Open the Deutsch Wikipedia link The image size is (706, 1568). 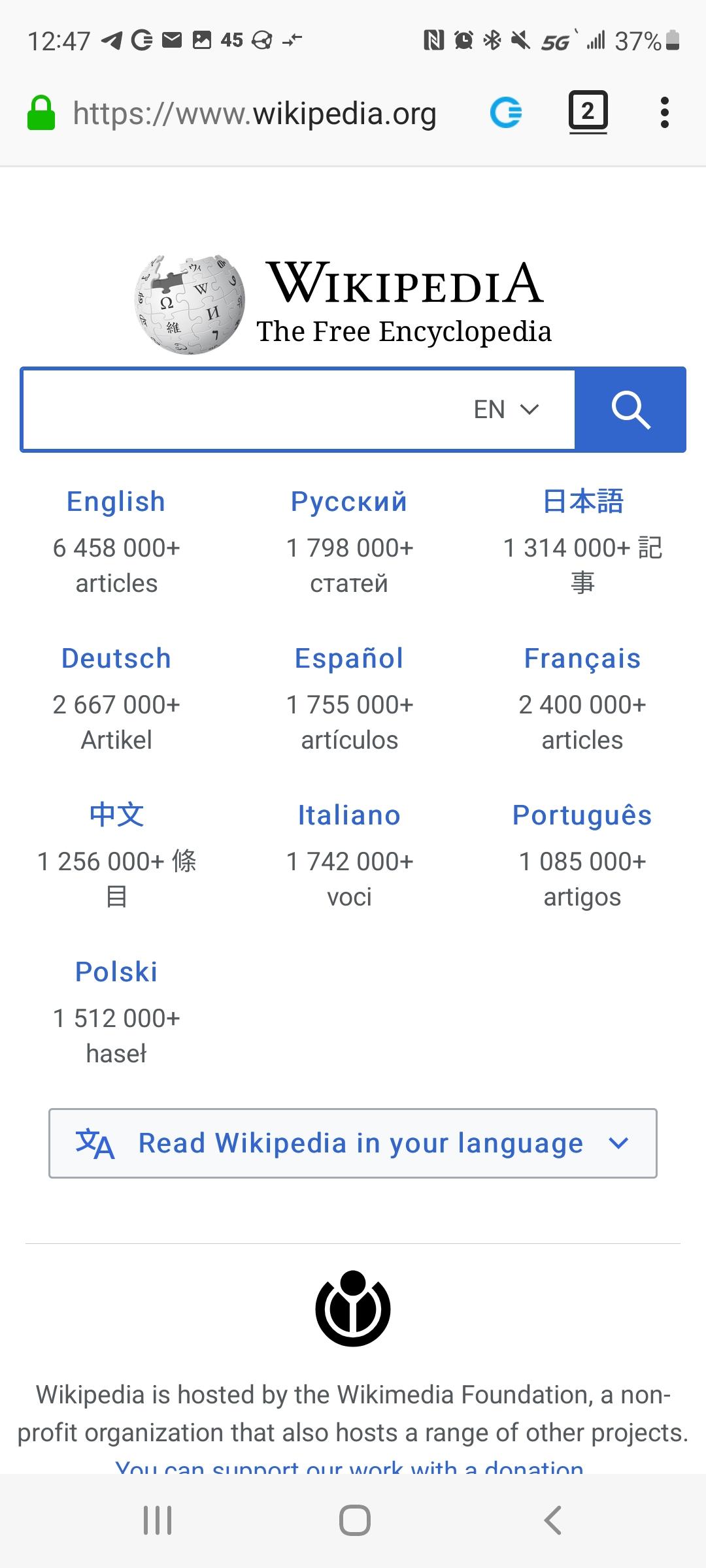[116, 659]
